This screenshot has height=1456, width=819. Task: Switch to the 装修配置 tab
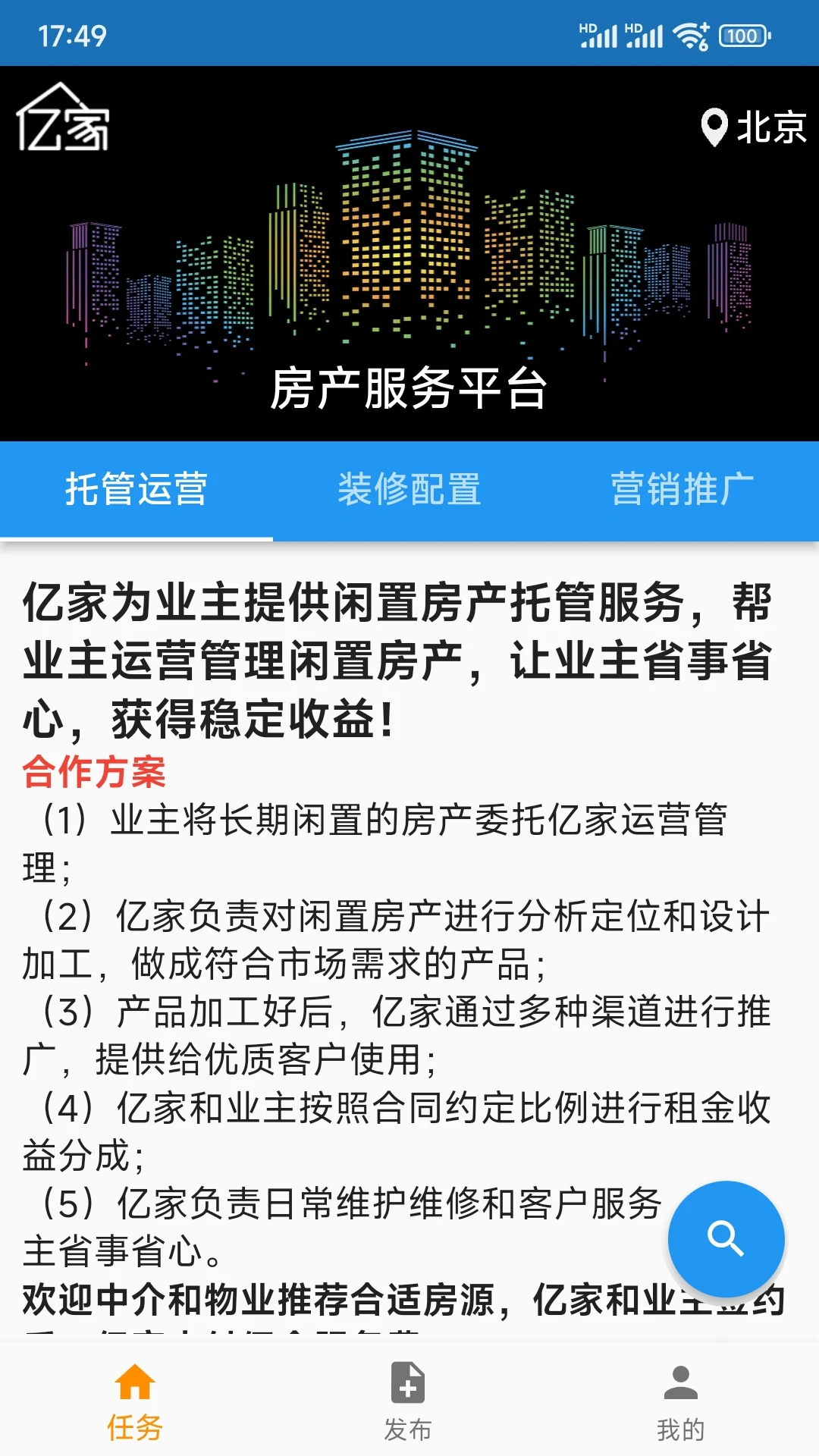(x=409, y=490)
